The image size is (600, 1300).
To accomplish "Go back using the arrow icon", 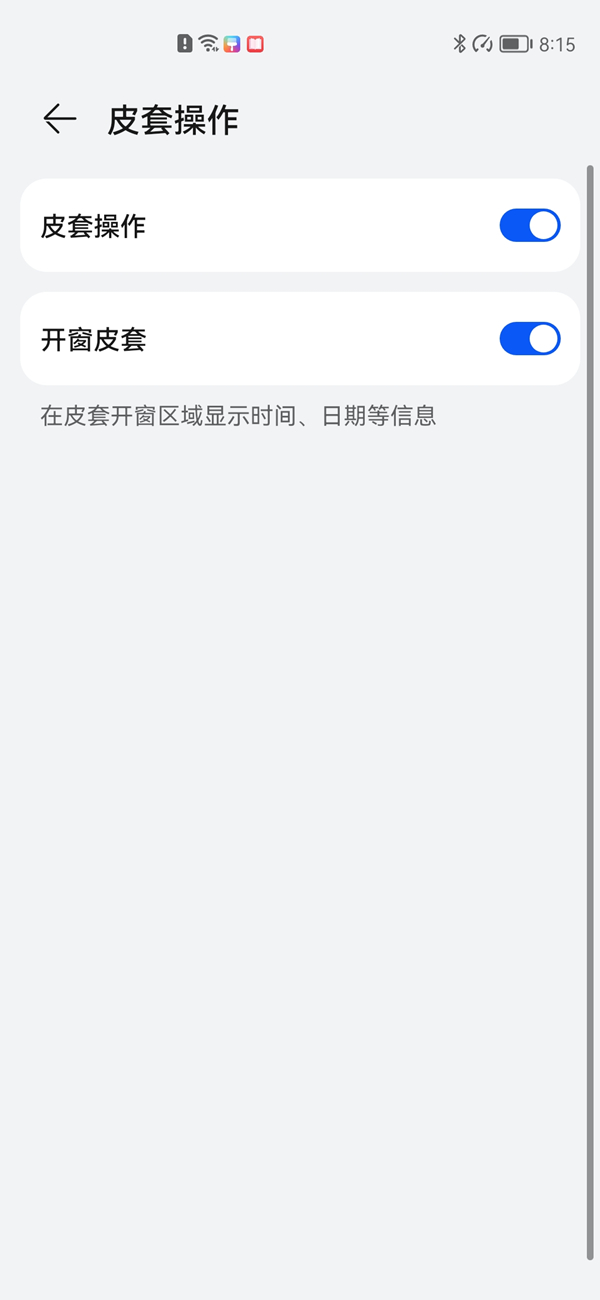I will point(59,119).
